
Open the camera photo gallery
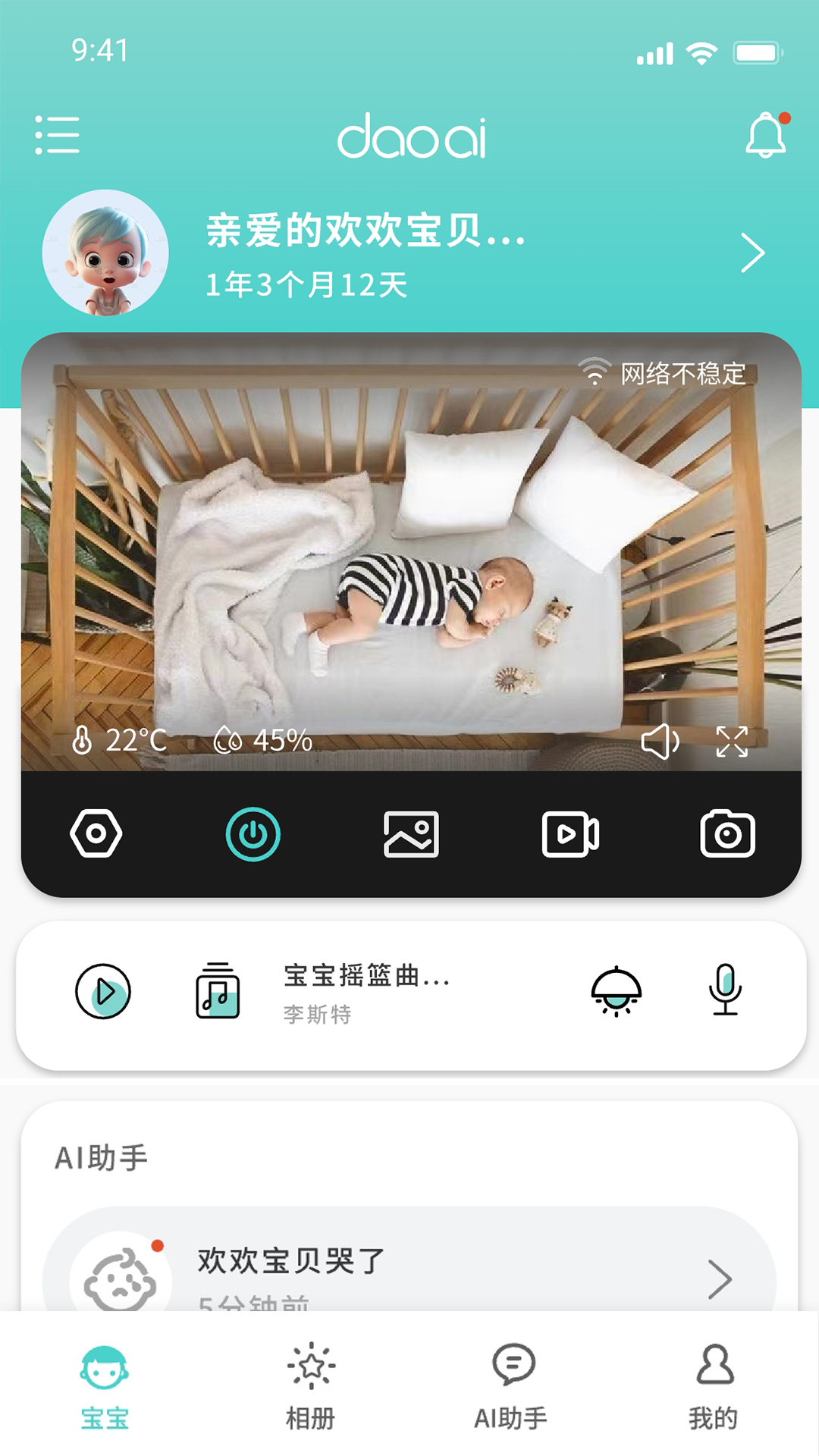click(x=411, y=834)
